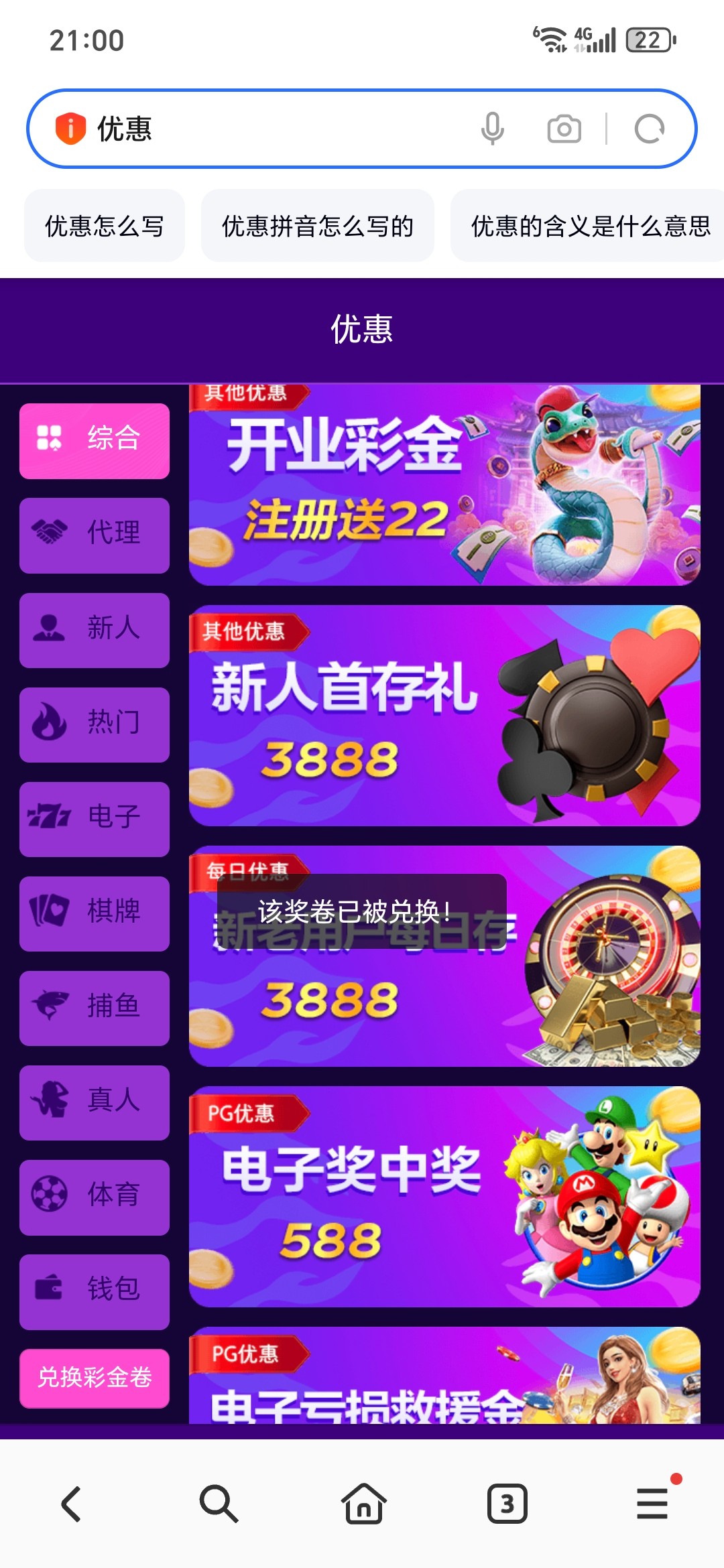Tap the 兑换彩金卷 button
The image size is (724, 1568).
95,1378
